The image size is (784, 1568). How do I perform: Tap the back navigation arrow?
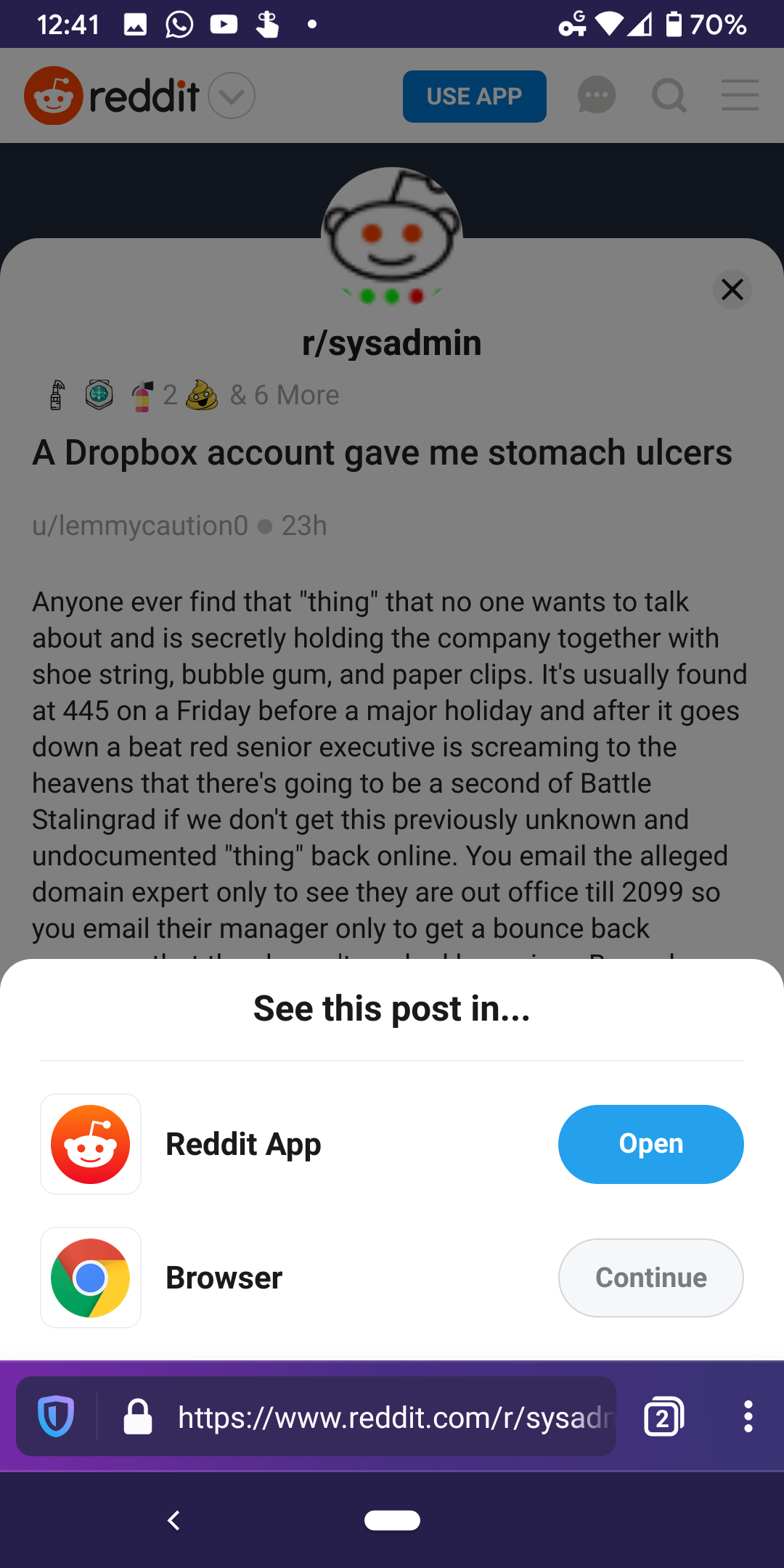[x=174, y=1520]
